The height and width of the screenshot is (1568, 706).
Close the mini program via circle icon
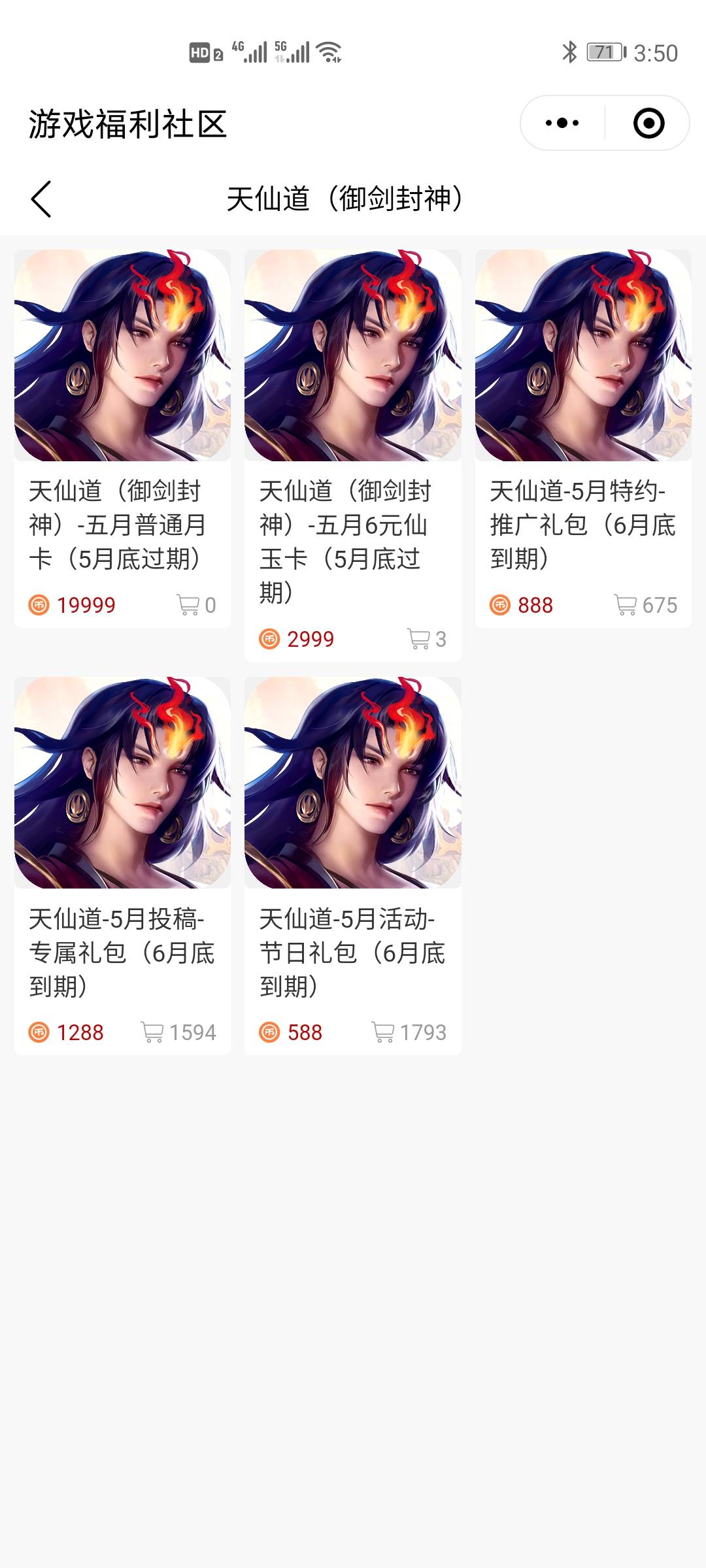pyautogui.click(x=648, y=123)
